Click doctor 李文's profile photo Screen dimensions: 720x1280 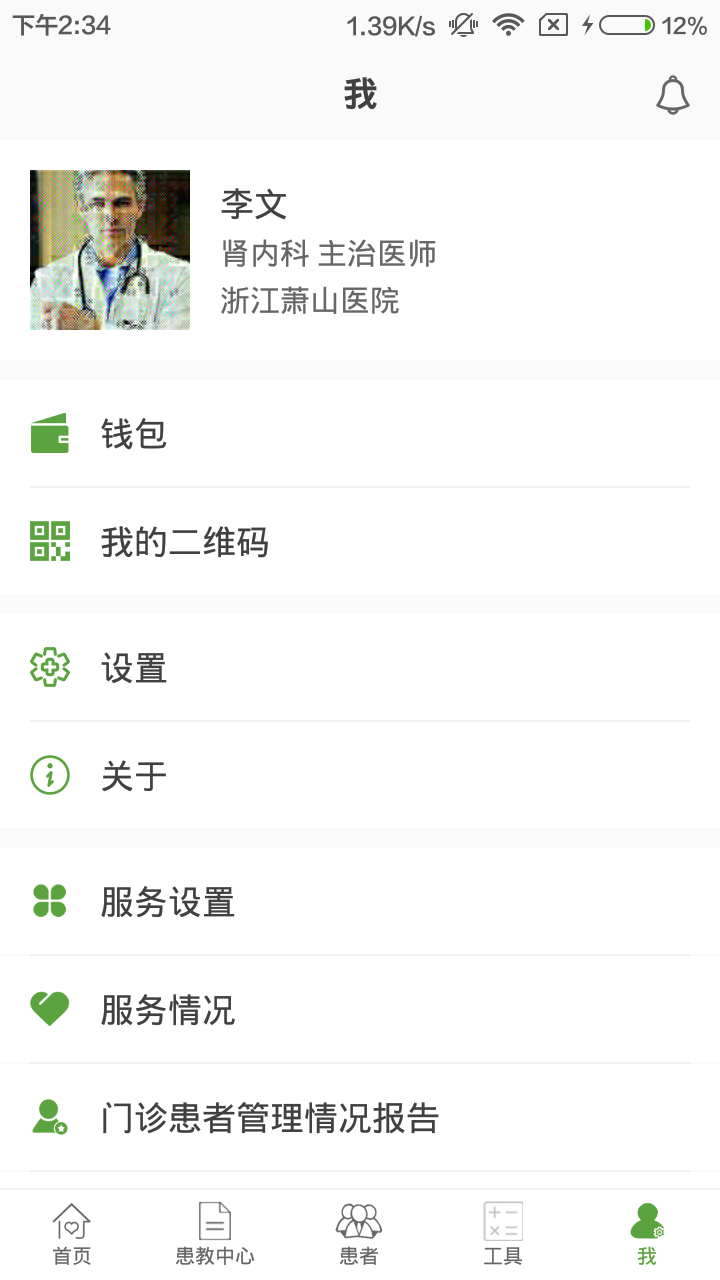[109, 249]
